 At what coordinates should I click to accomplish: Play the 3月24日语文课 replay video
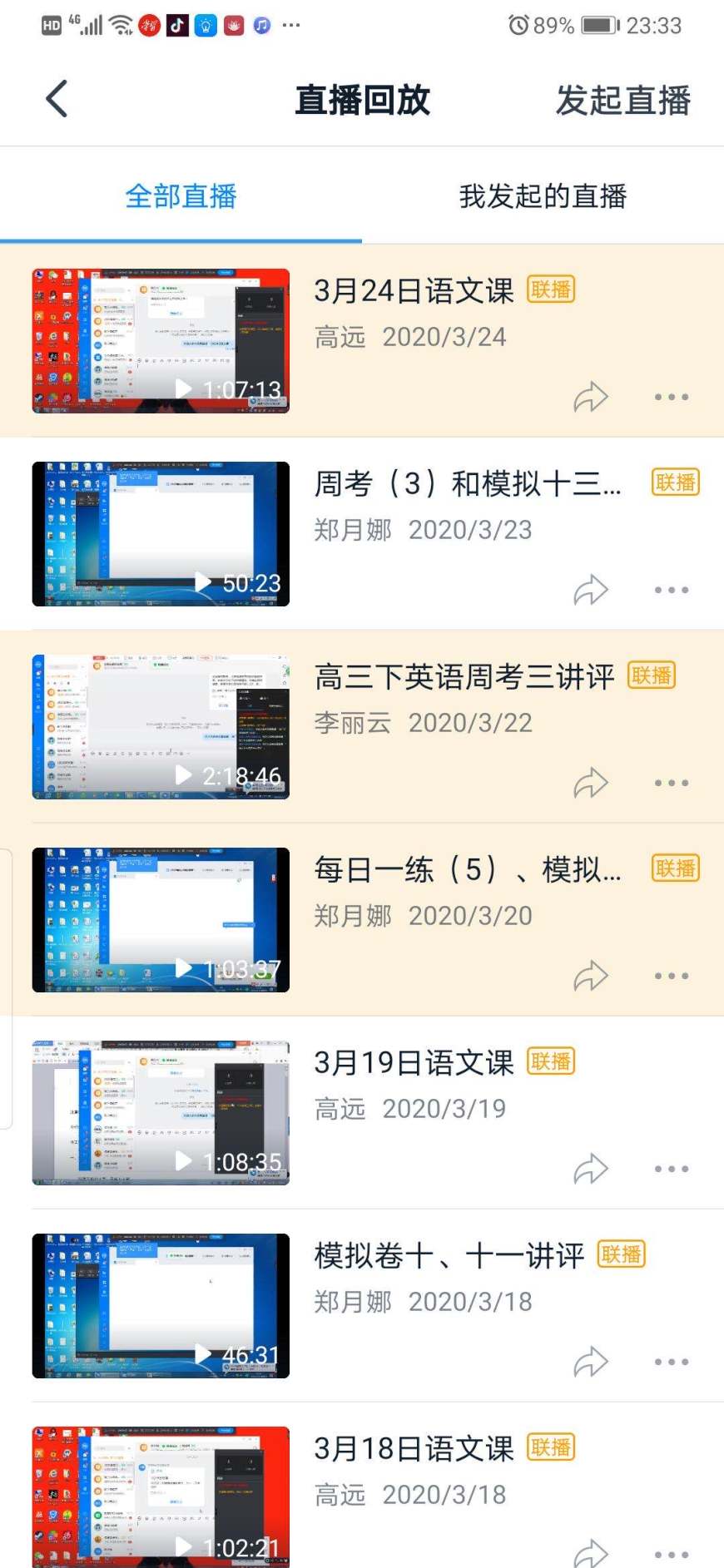(x=161, y=340)
